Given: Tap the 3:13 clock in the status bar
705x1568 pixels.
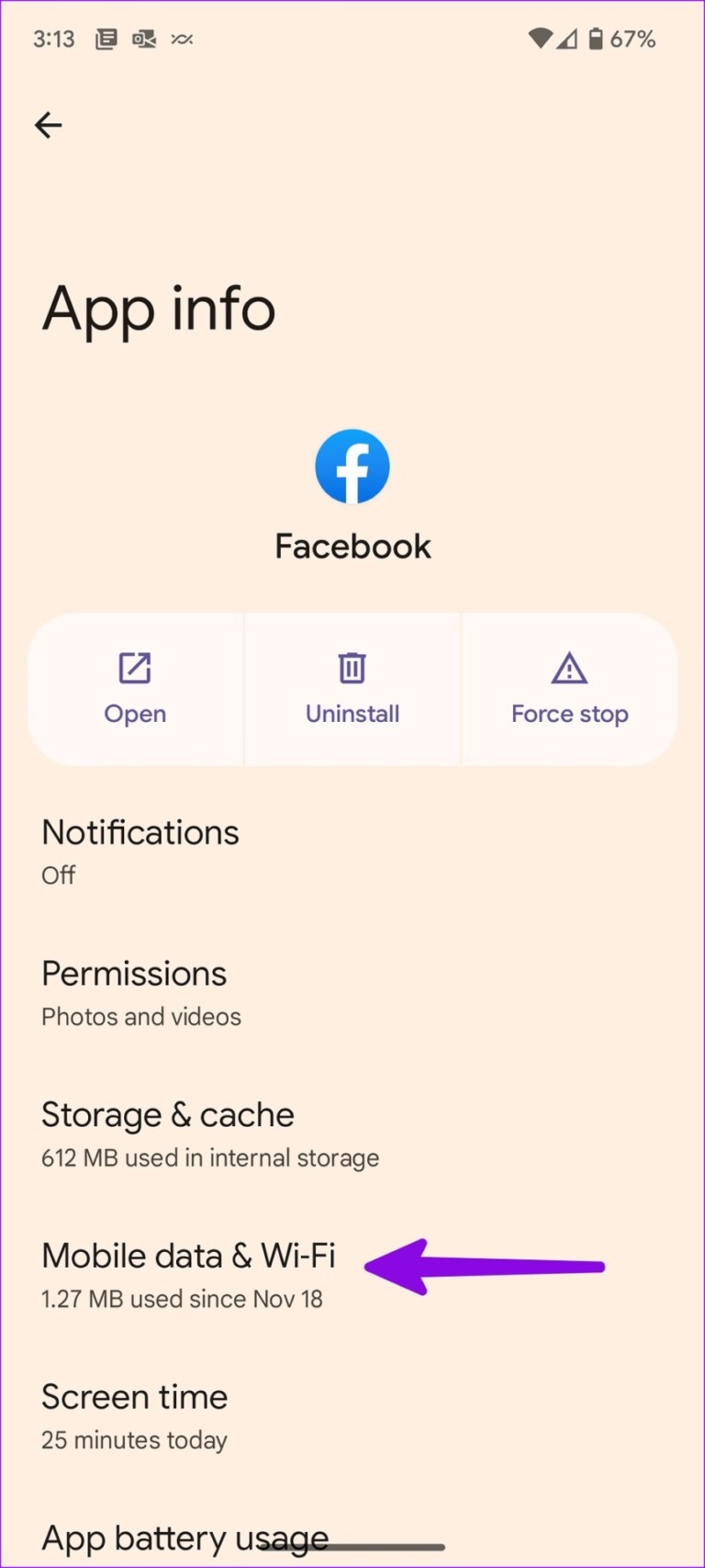Looking at the screenshot, I should (x=53, y=39).
